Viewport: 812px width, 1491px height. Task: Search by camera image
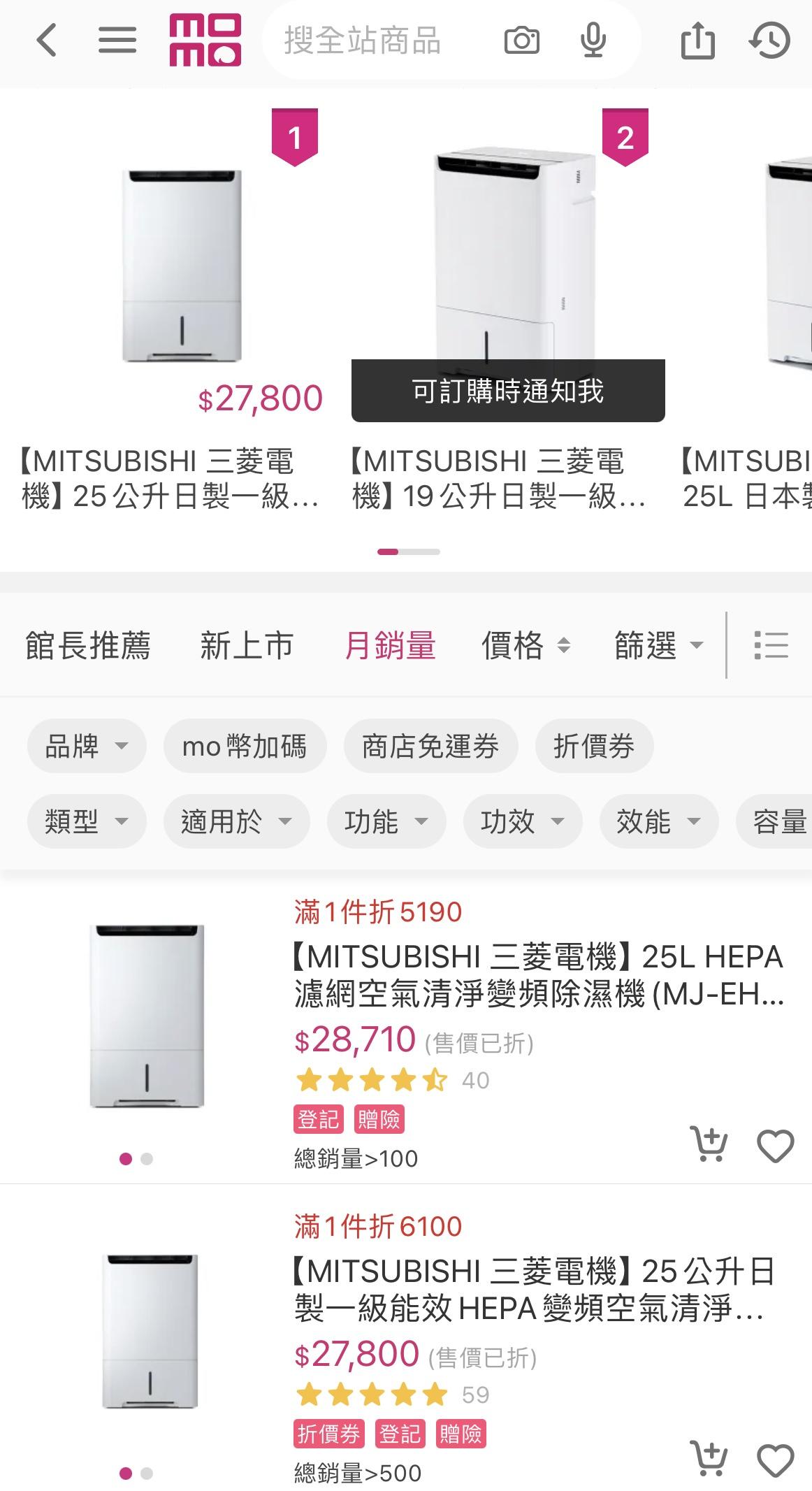point(521,41)
